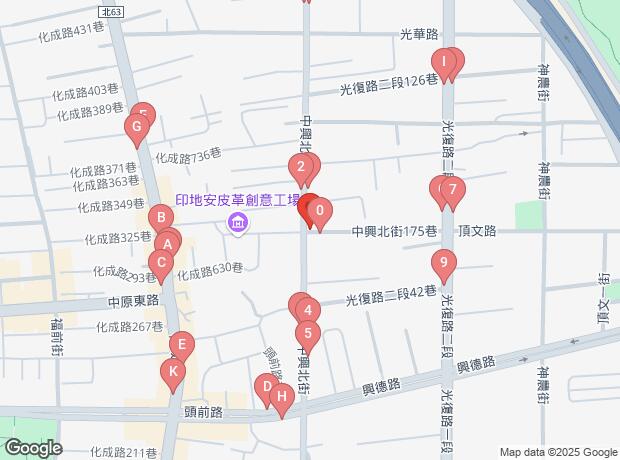Open the marker numbered 5
Viewport: 620px width, 460px height.
308,334
